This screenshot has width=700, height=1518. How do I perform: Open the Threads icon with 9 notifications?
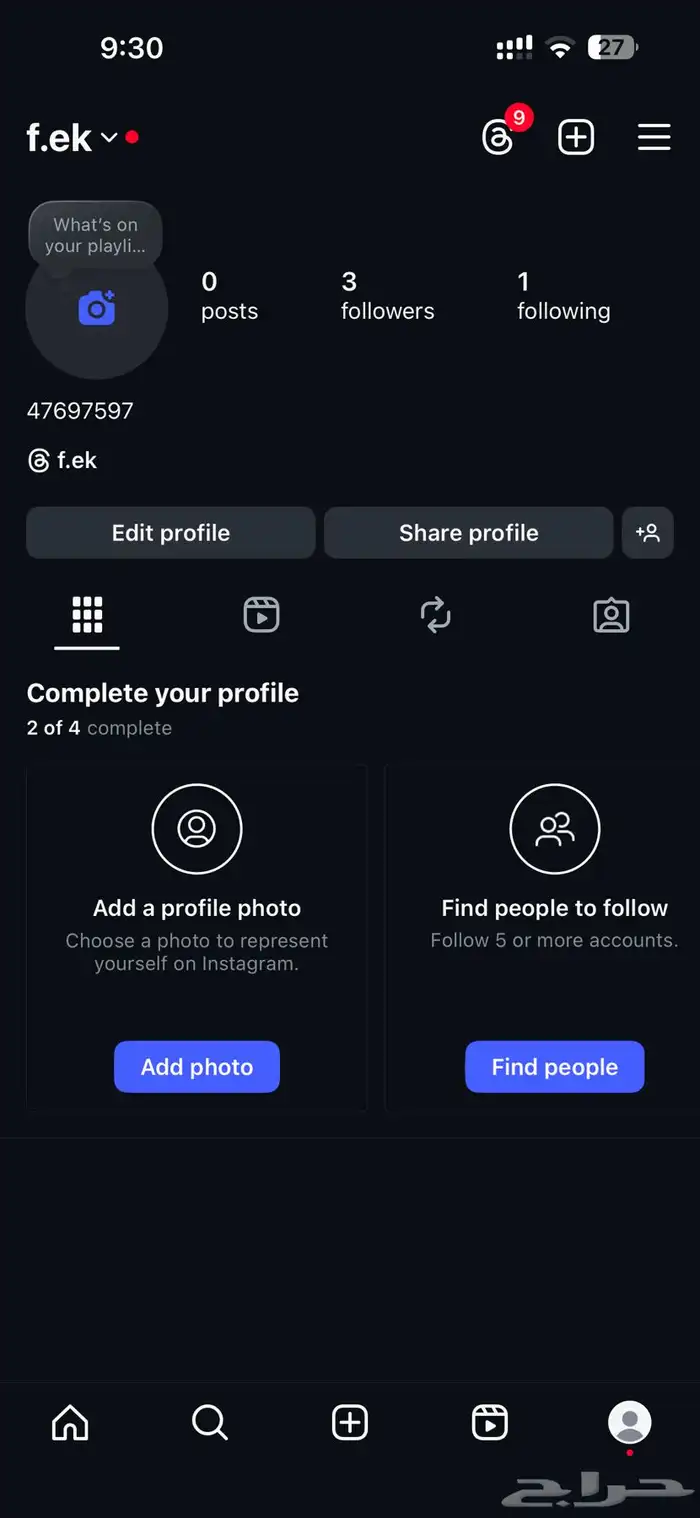[498, 137]
